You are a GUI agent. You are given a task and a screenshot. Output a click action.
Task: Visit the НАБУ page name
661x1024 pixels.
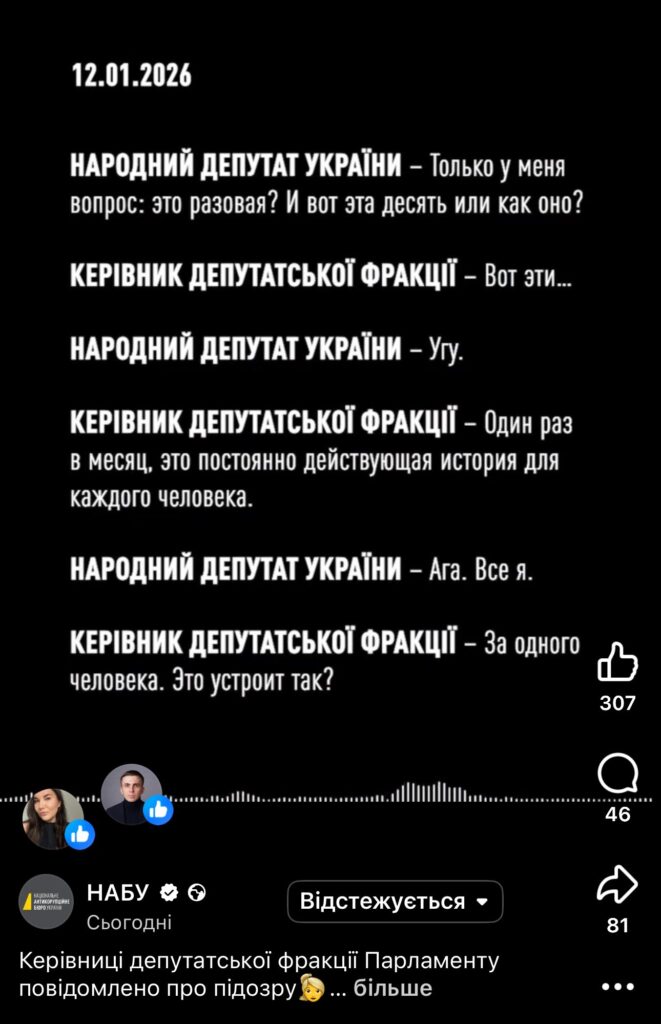pyautogui.click(x=117, y=892)
